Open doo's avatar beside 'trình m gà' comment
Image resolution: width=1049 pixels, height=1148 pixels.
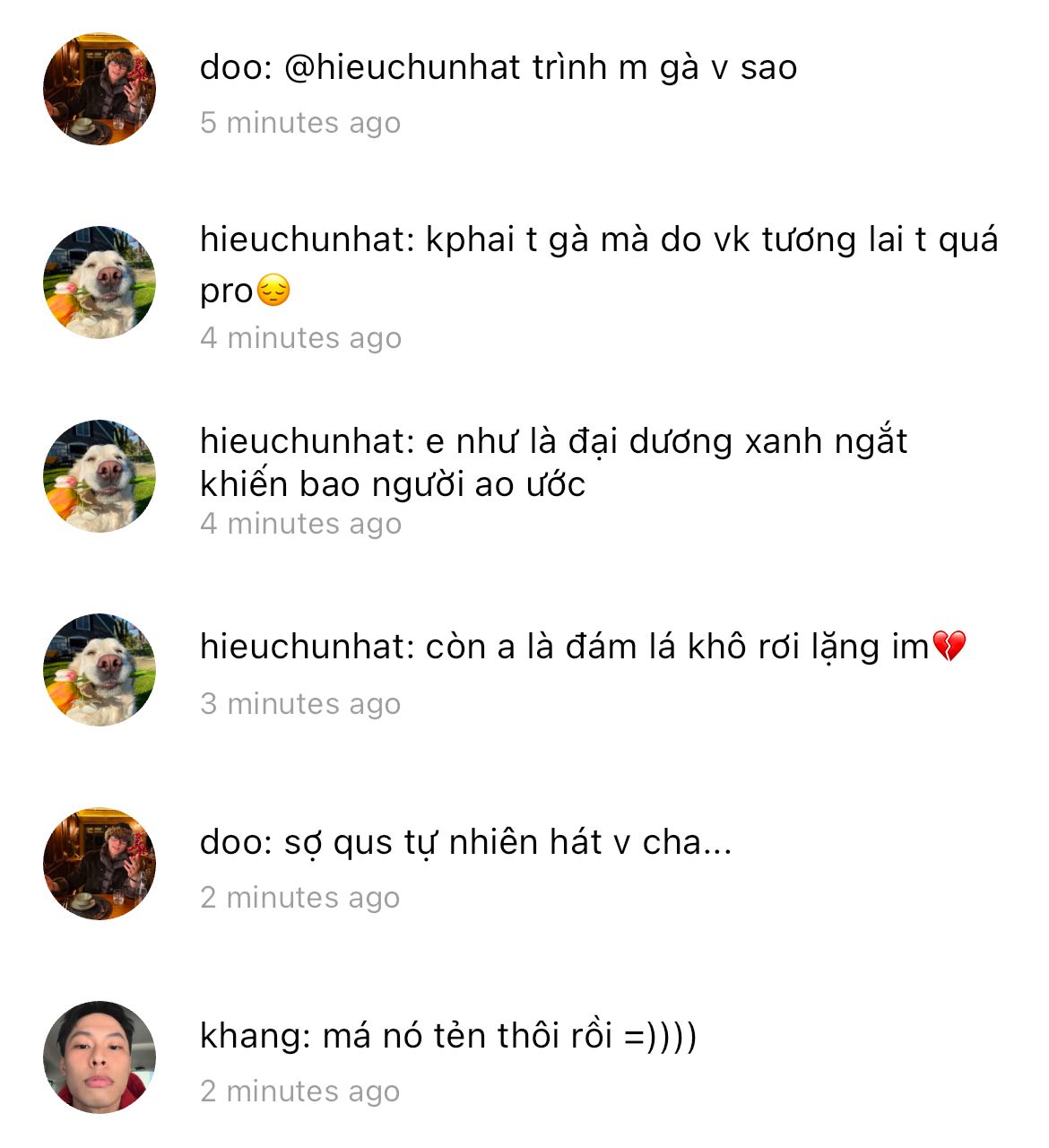coord(100,89)
